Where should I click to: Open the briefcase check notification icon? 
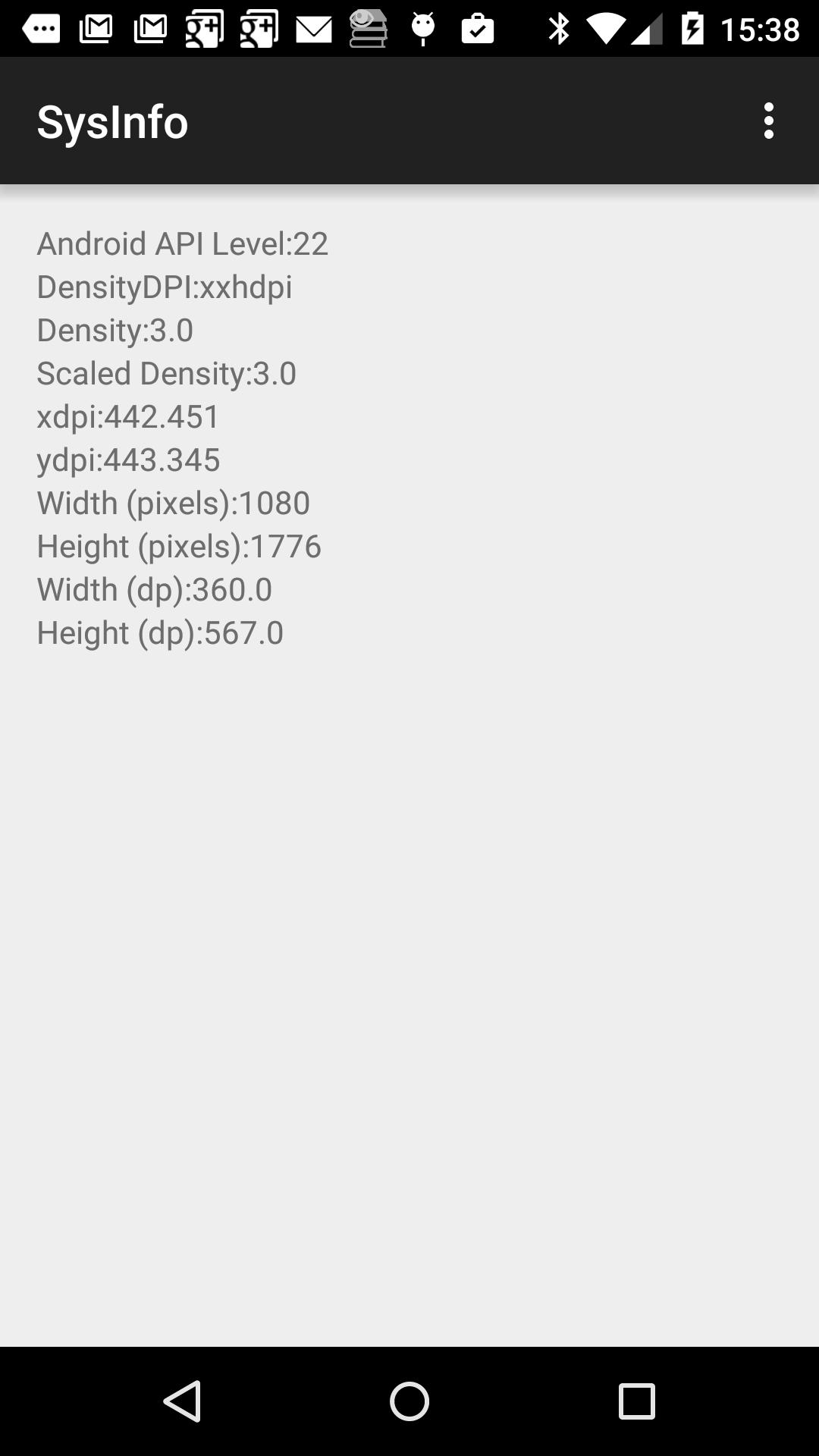coord(478,27)
